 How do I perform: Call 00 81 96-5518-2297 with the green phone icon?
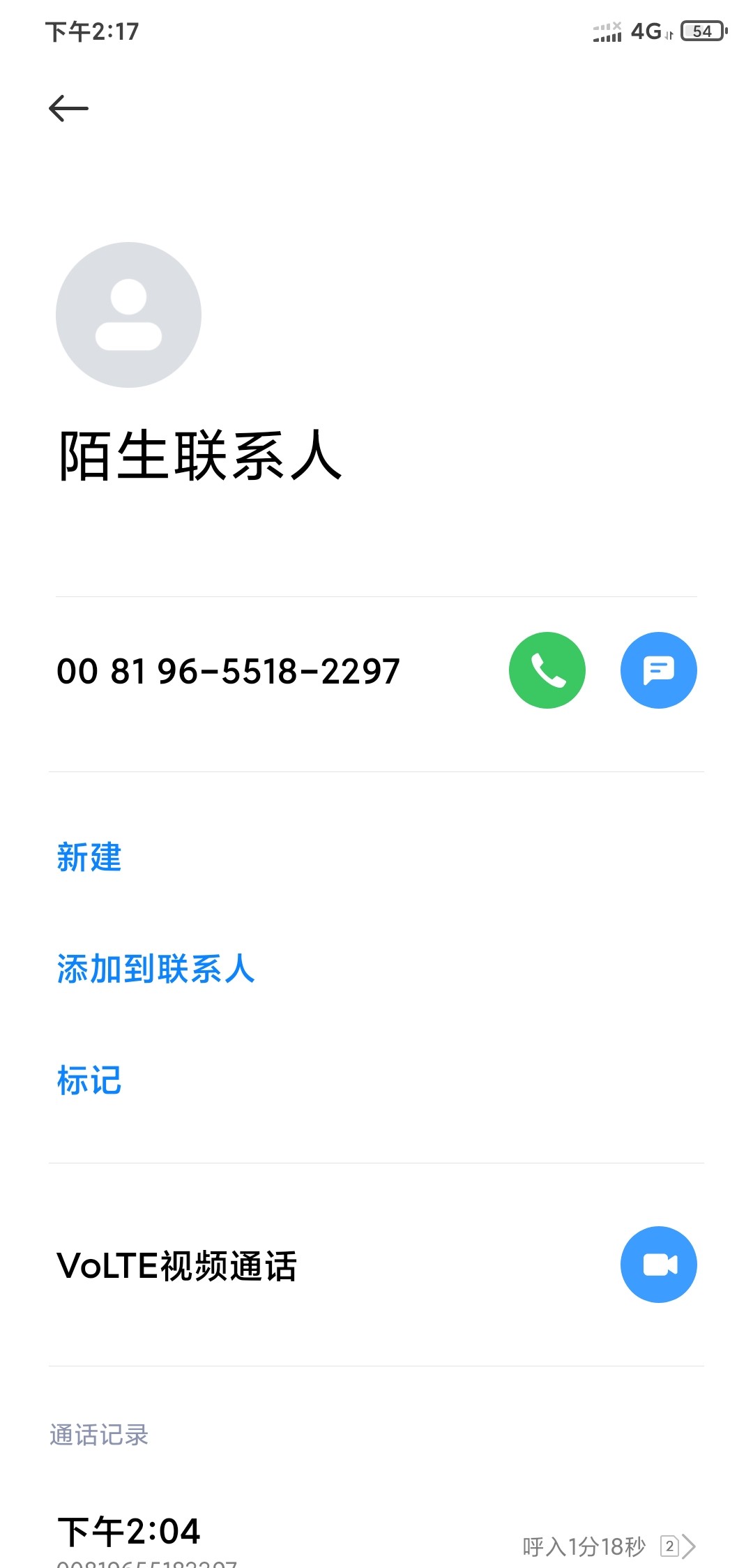[547, 670]
